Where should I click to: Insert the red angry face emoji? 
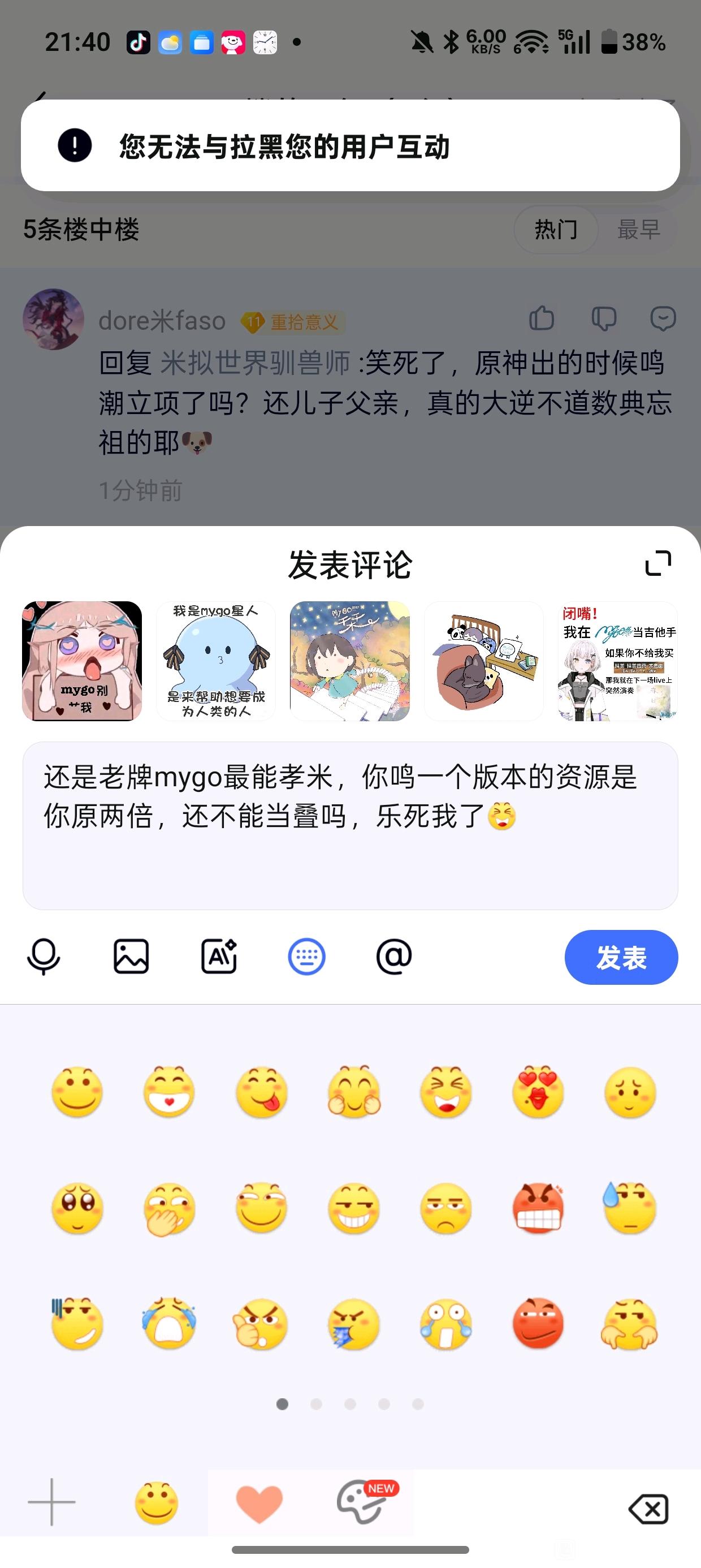[538, 1208]
